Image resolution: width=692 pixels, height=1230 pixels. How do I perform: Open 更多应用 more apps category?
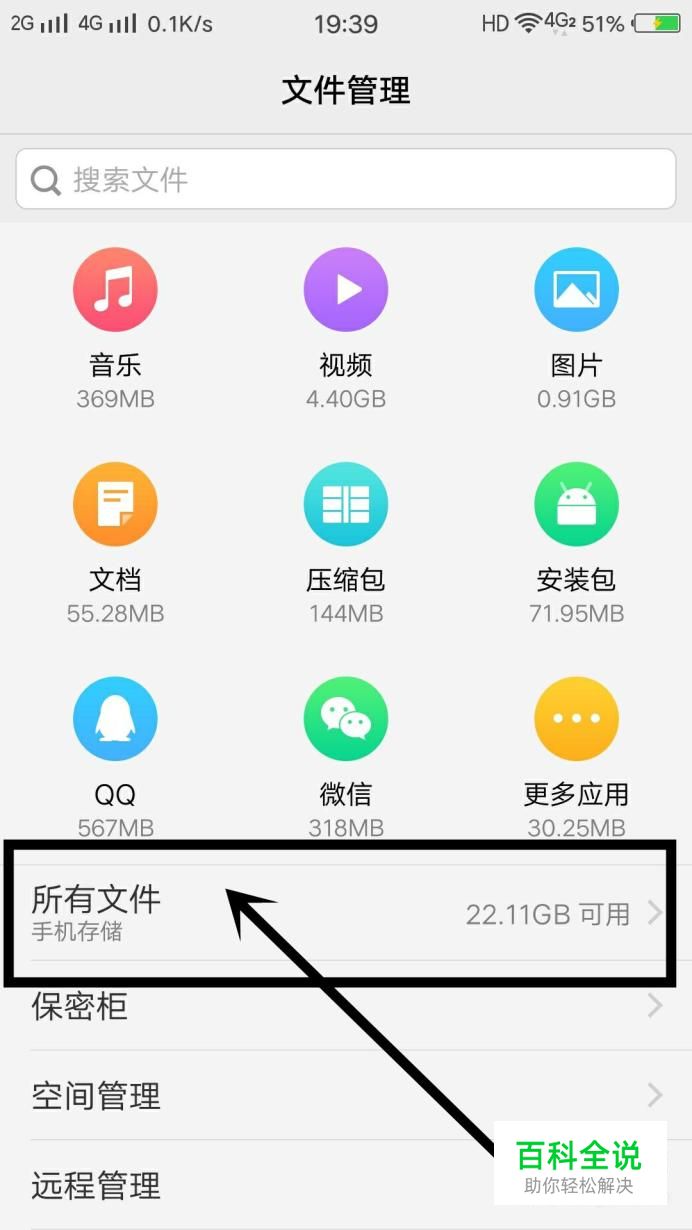point(576,720)
